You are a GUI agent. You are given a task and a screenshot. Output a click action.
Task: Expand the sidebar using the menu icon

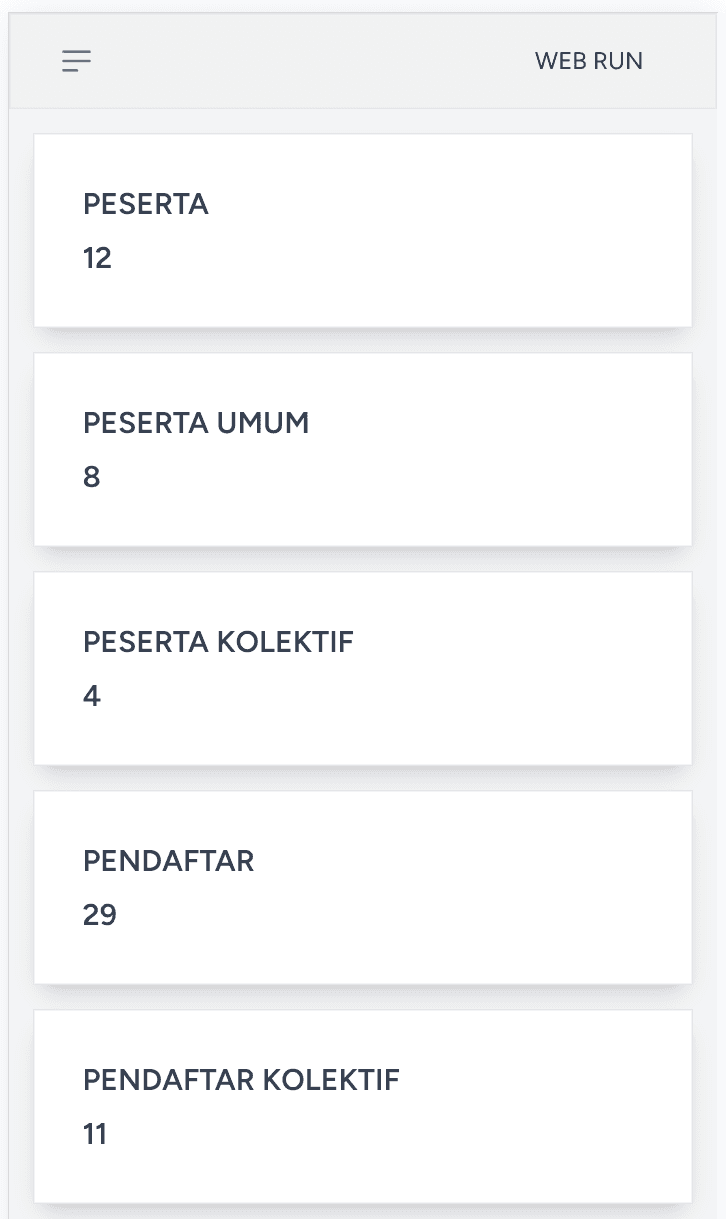click(x=76, y=61)
